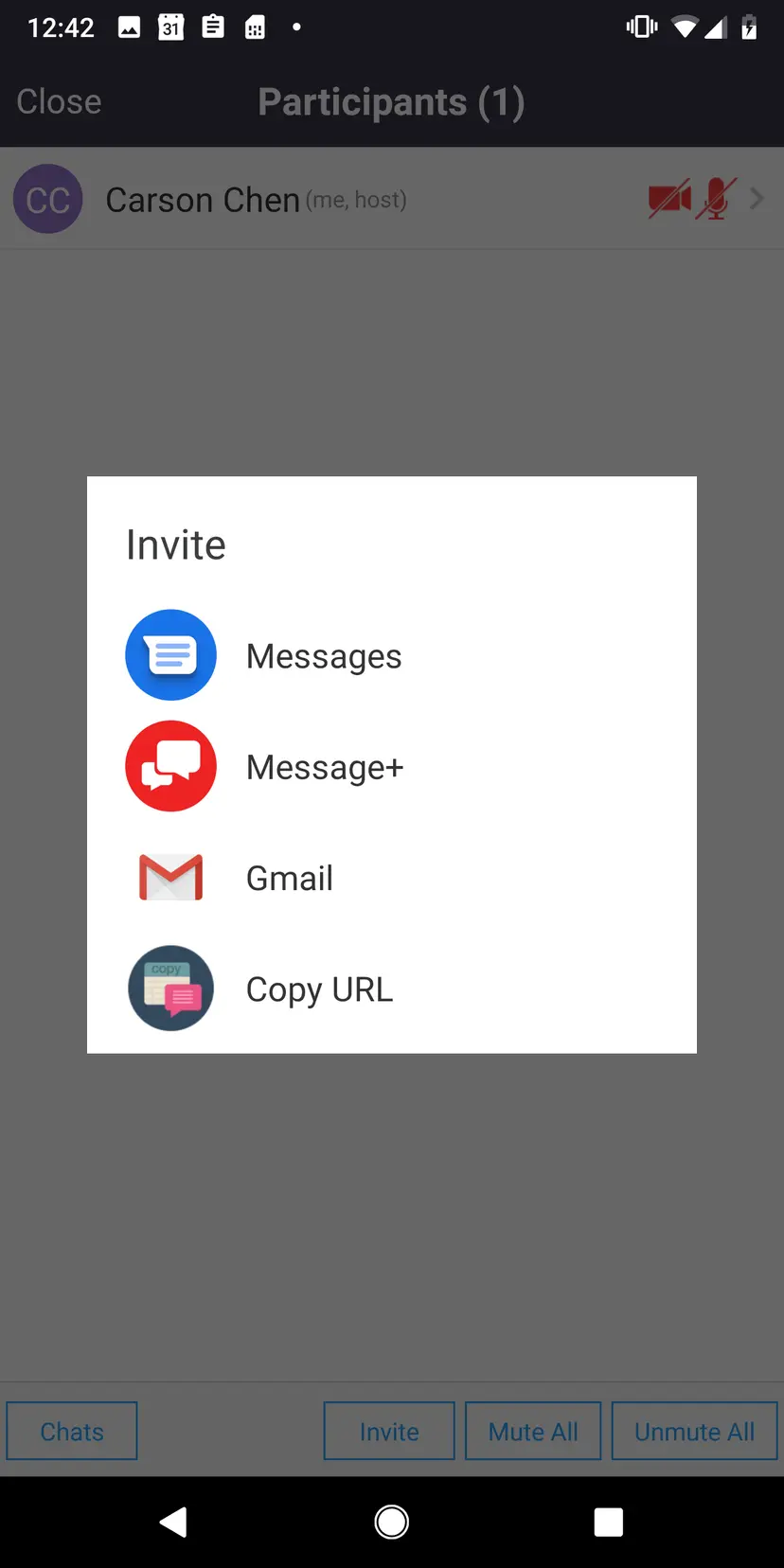Tap the muted video camera icon

pos(670,199)
